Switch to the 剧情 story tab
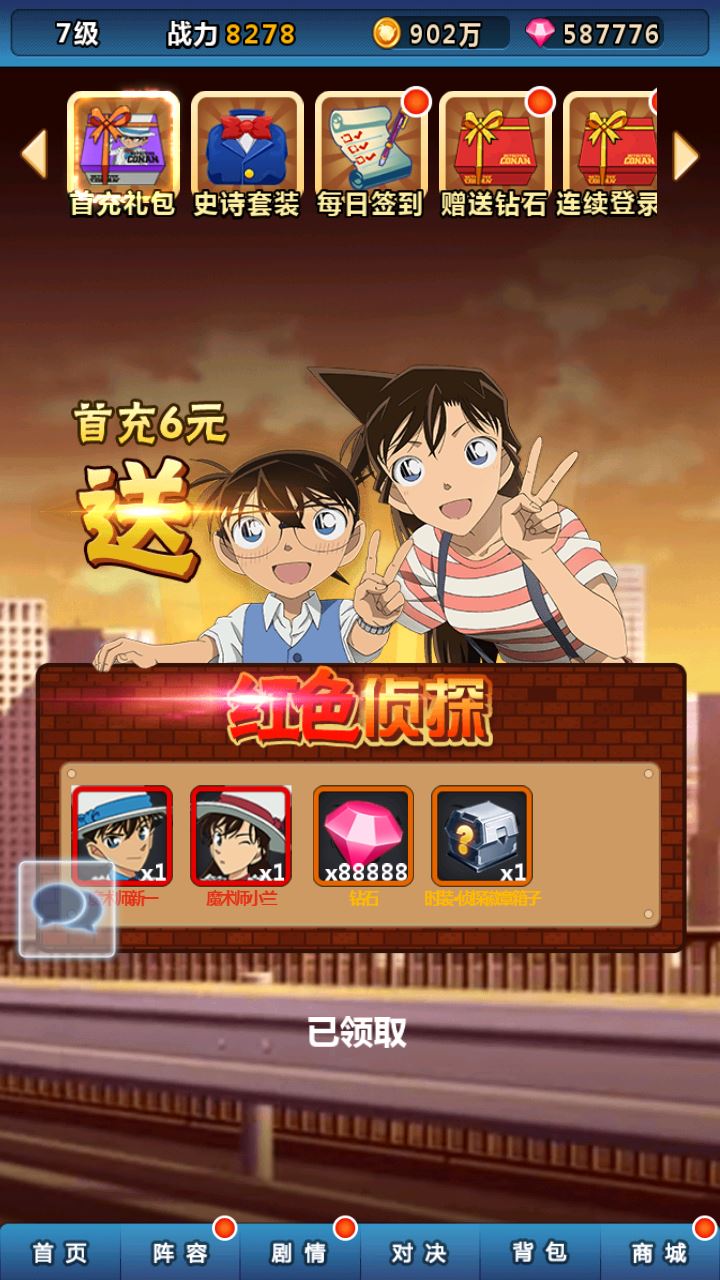 click(x=300, y=1253)
